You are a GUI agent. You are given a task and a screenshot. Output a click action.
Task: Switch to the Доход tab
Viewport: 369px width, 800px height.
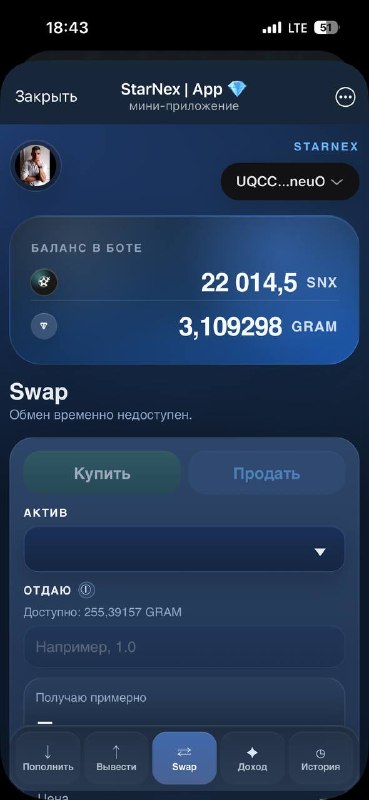pyautogui.click(x=252, y=758)
